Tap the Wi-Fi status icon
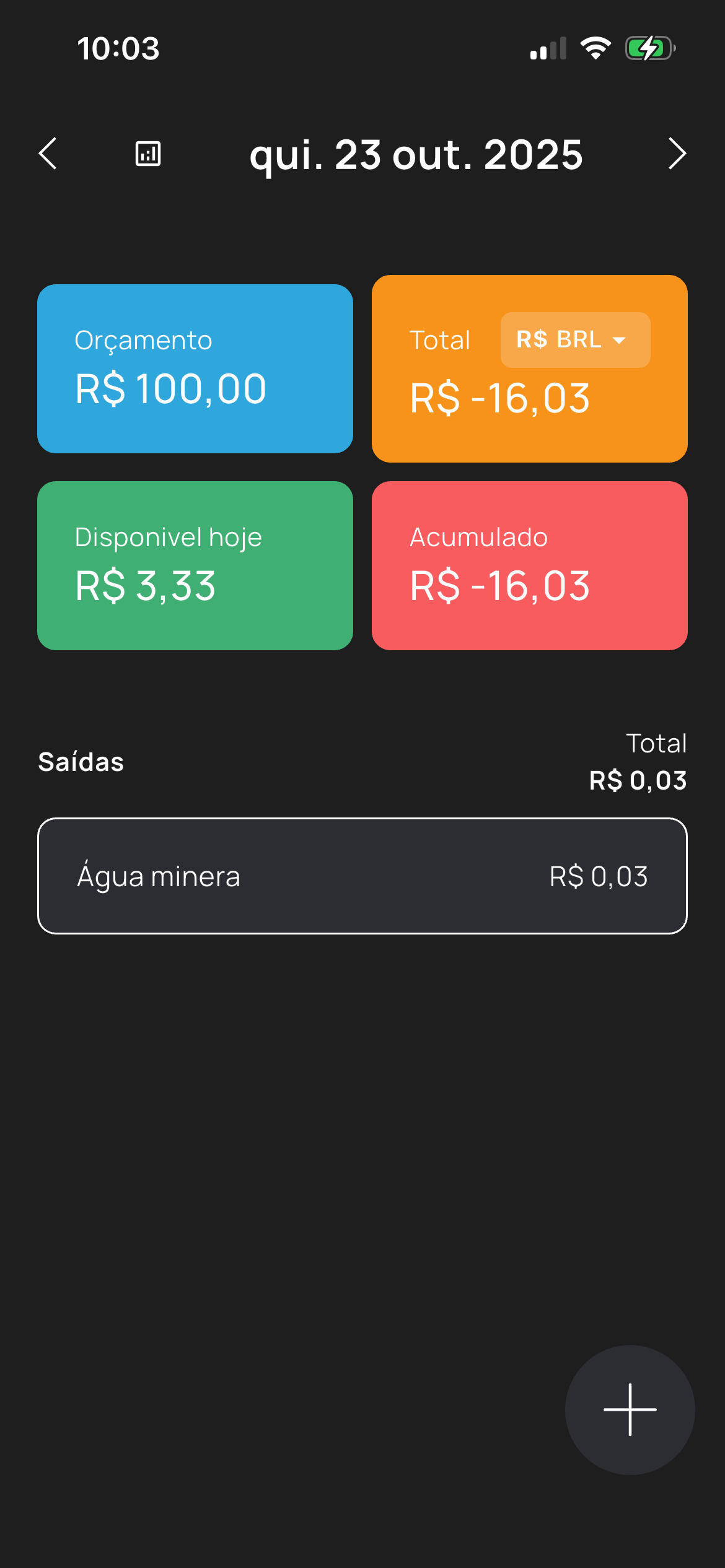The height and width of the screenshot is (1568, 725). (x=595, y=48)
